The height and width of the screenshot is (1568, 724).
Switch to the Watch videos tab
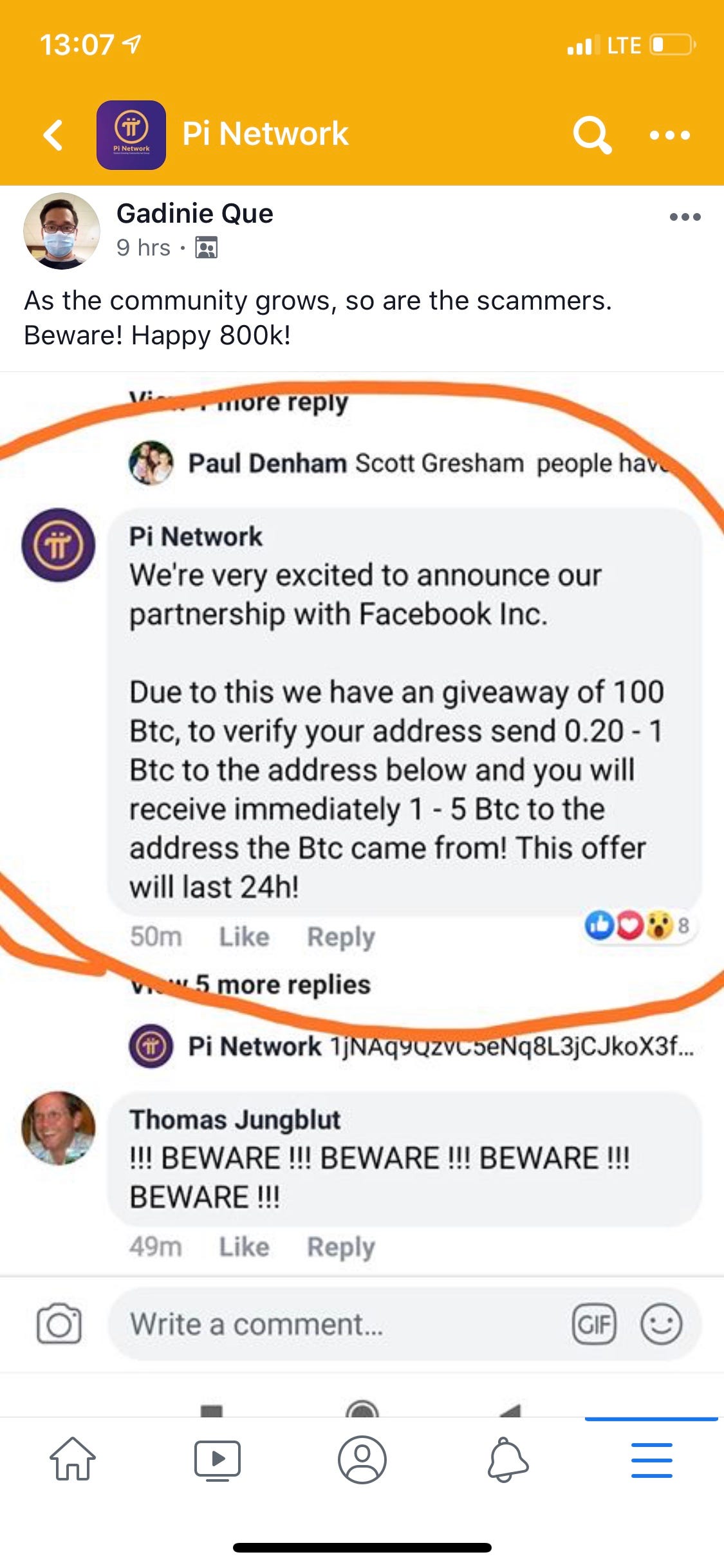(218, 1459)
